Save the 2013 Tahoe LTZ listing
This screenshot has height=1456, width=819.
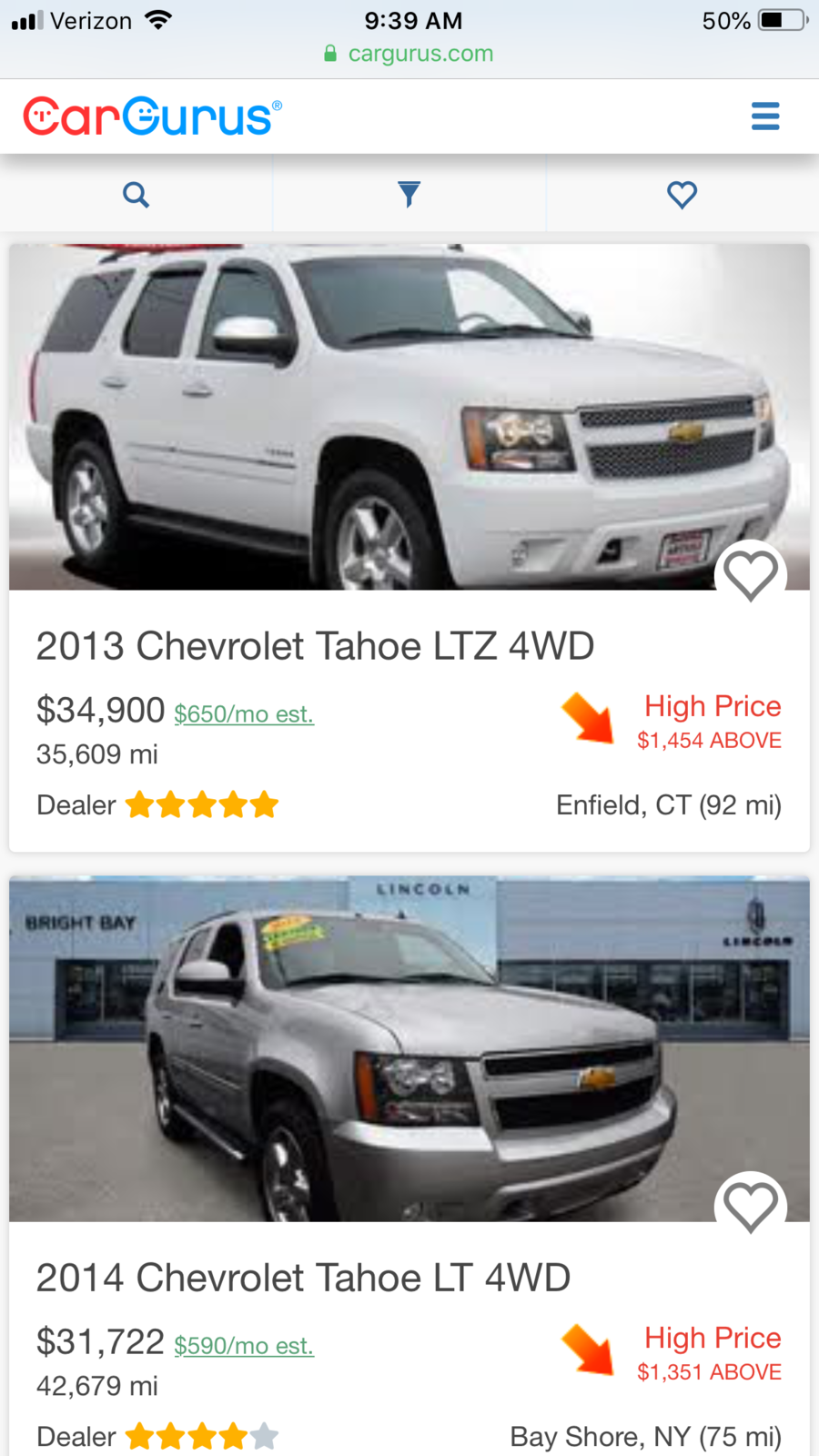[751, 575]
